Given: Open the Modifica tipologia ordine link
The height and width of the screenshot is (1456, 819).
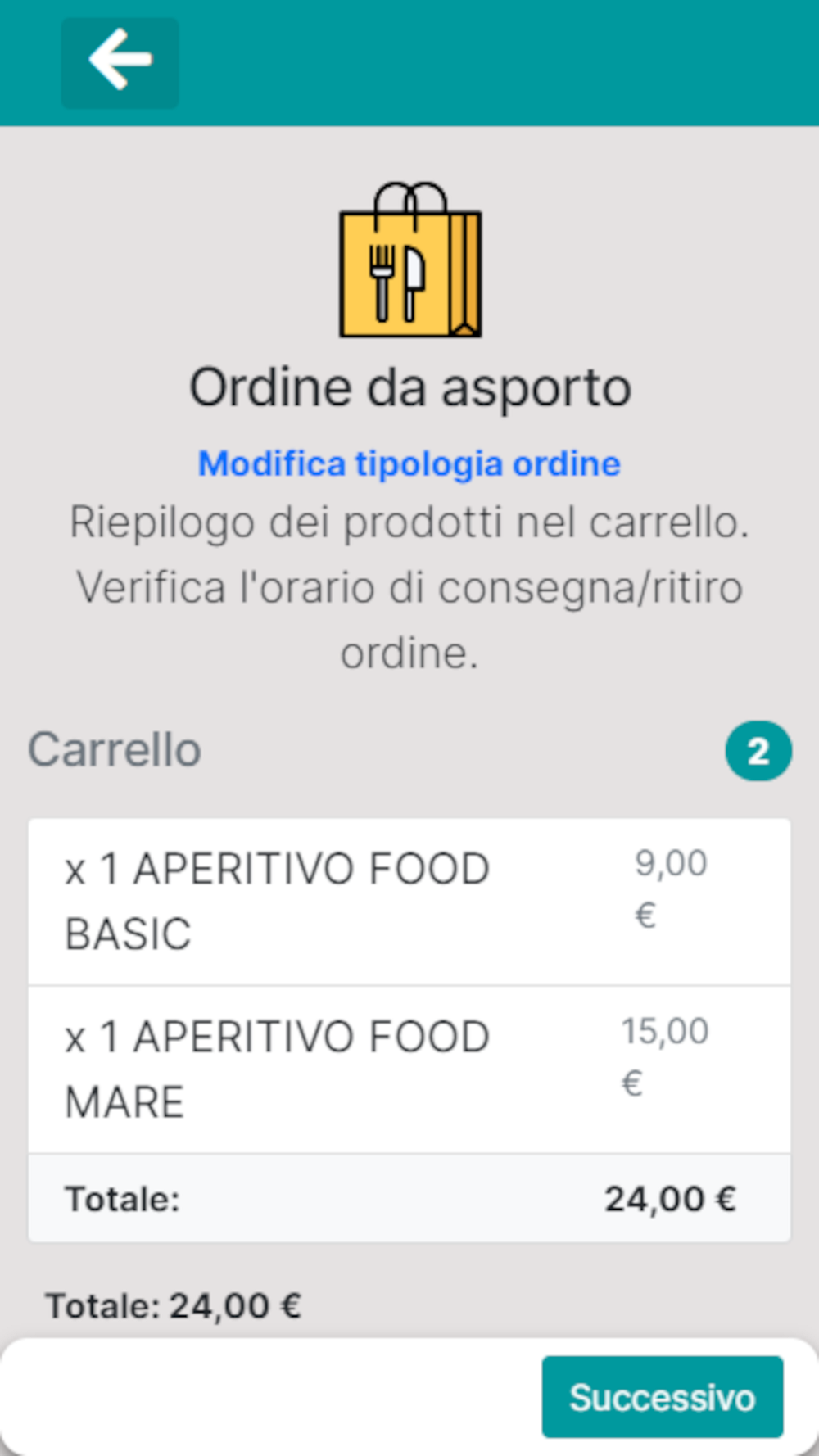Looking at the screenshot, I should point(409,464).
